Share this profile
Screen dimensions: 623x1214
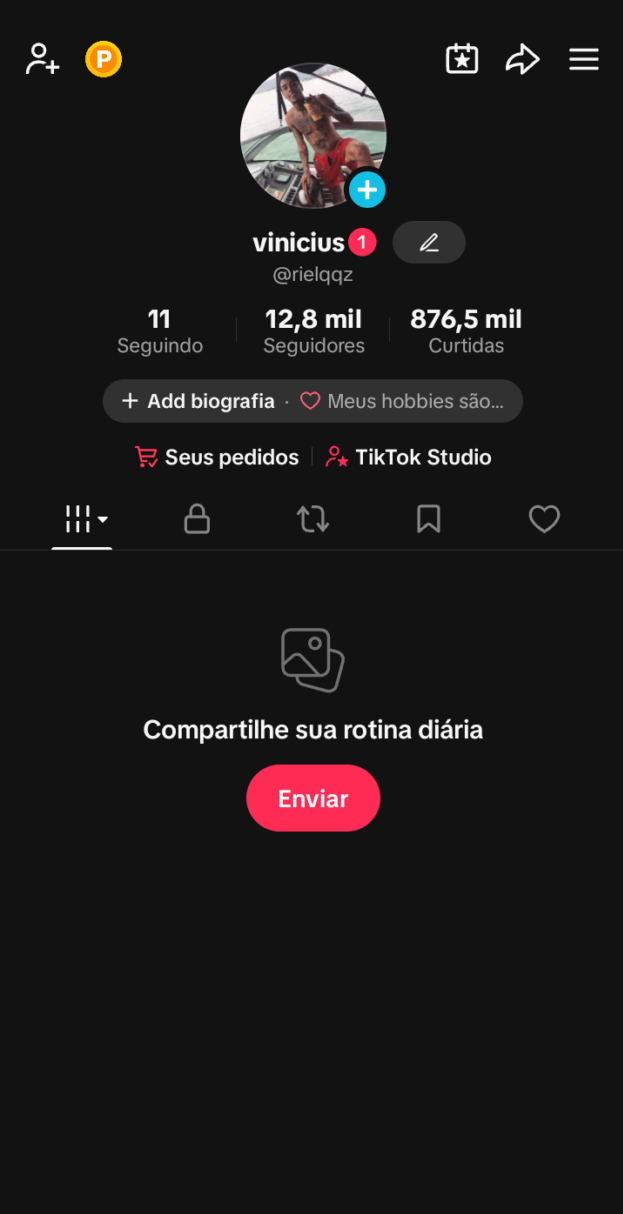[522, 60]
